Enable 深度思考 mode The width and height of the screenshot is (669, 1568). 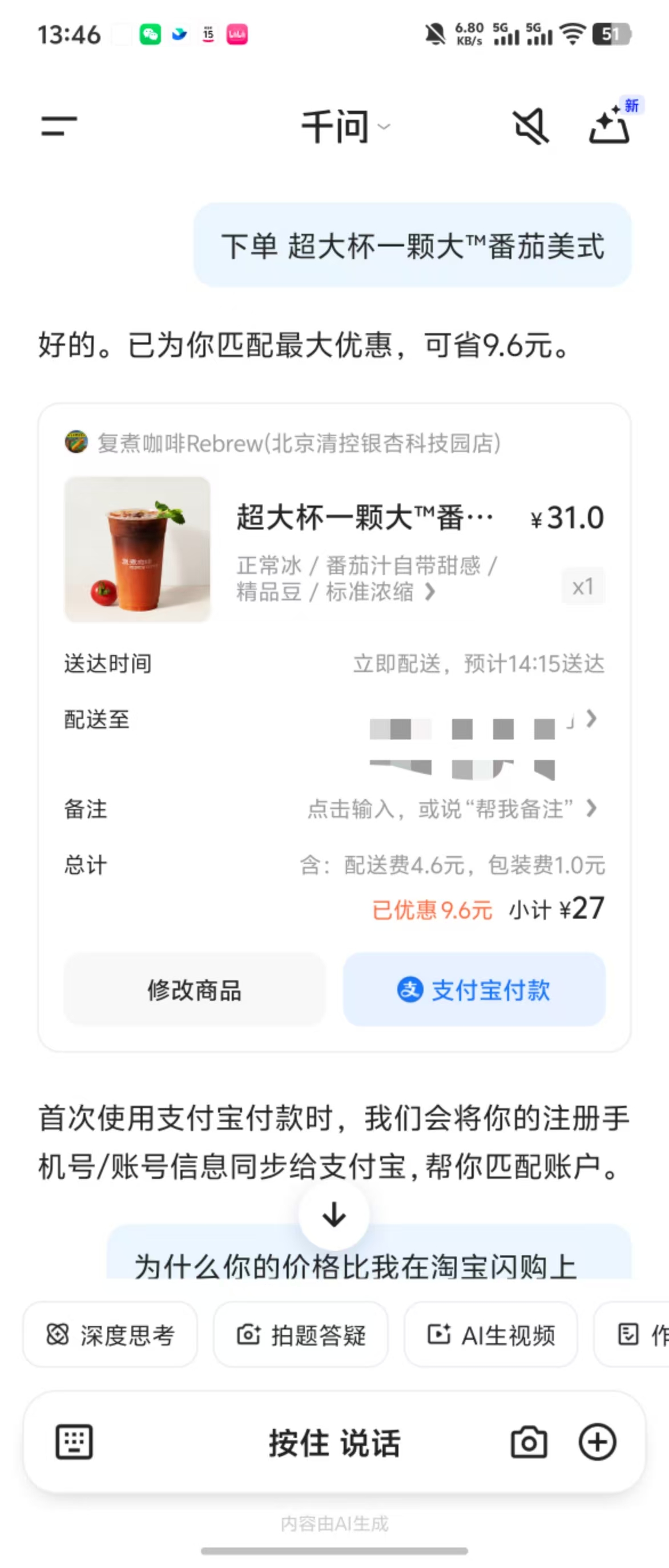(x=110, y=1335)
